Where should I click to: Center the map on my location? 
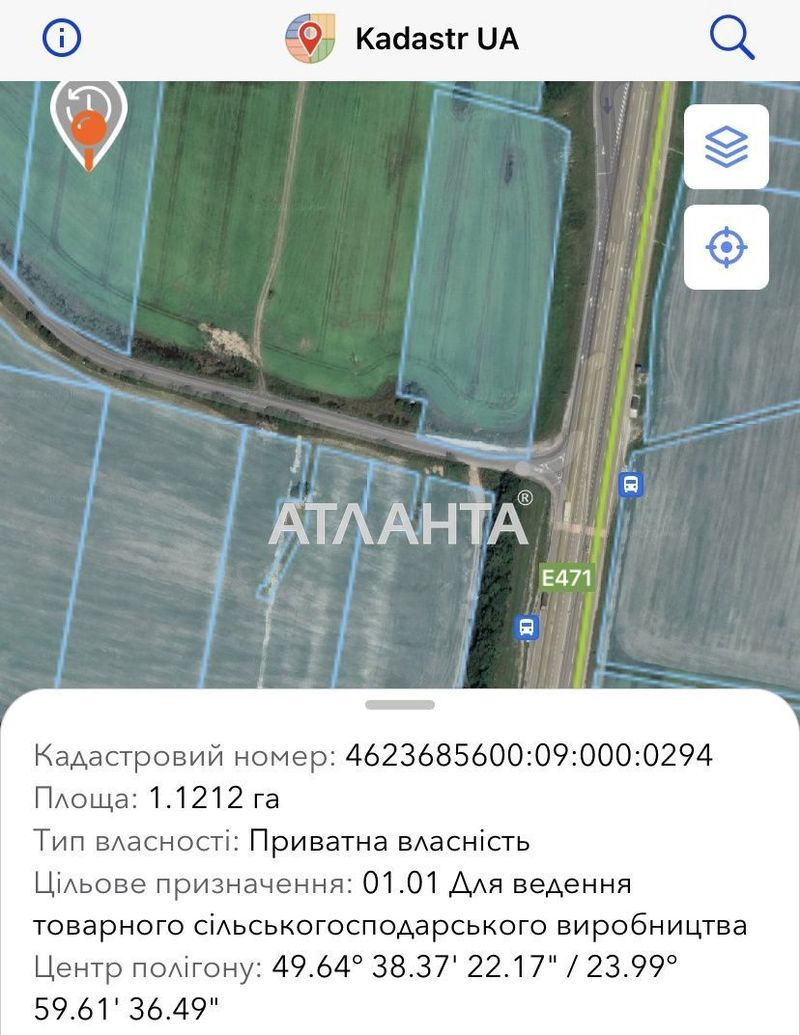point(726,247)
